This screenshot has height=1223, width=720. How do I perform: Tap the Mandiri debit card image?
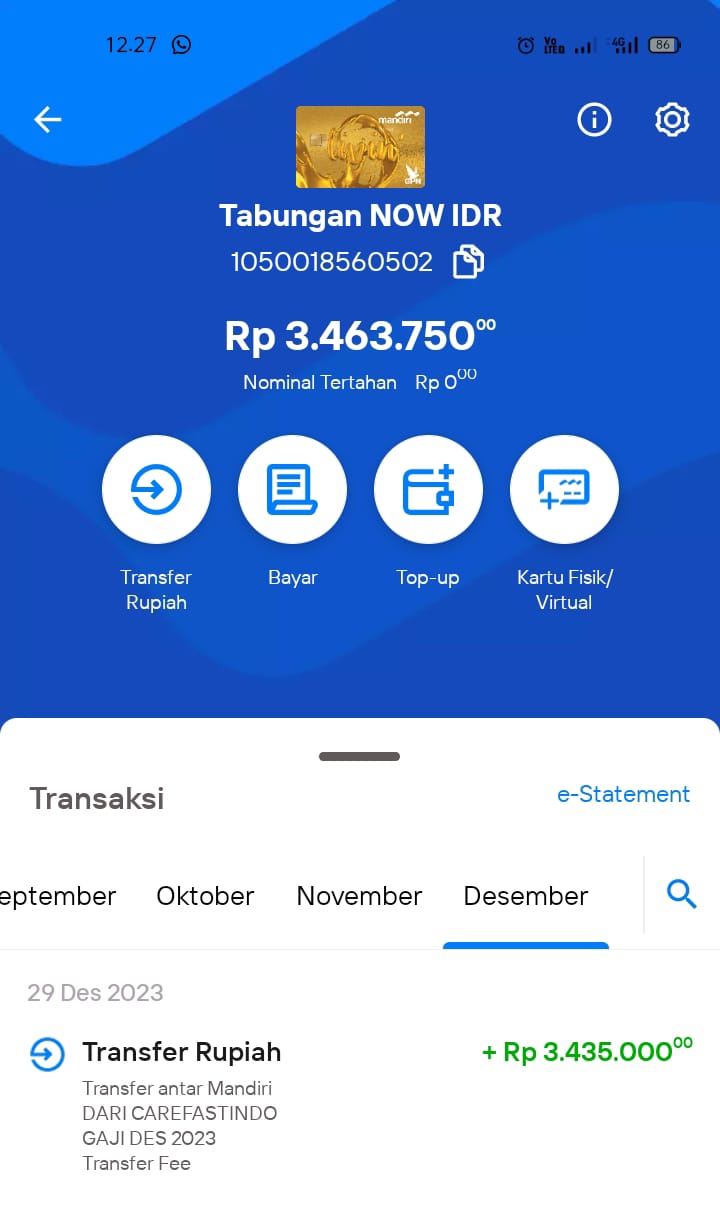point(360,147)
